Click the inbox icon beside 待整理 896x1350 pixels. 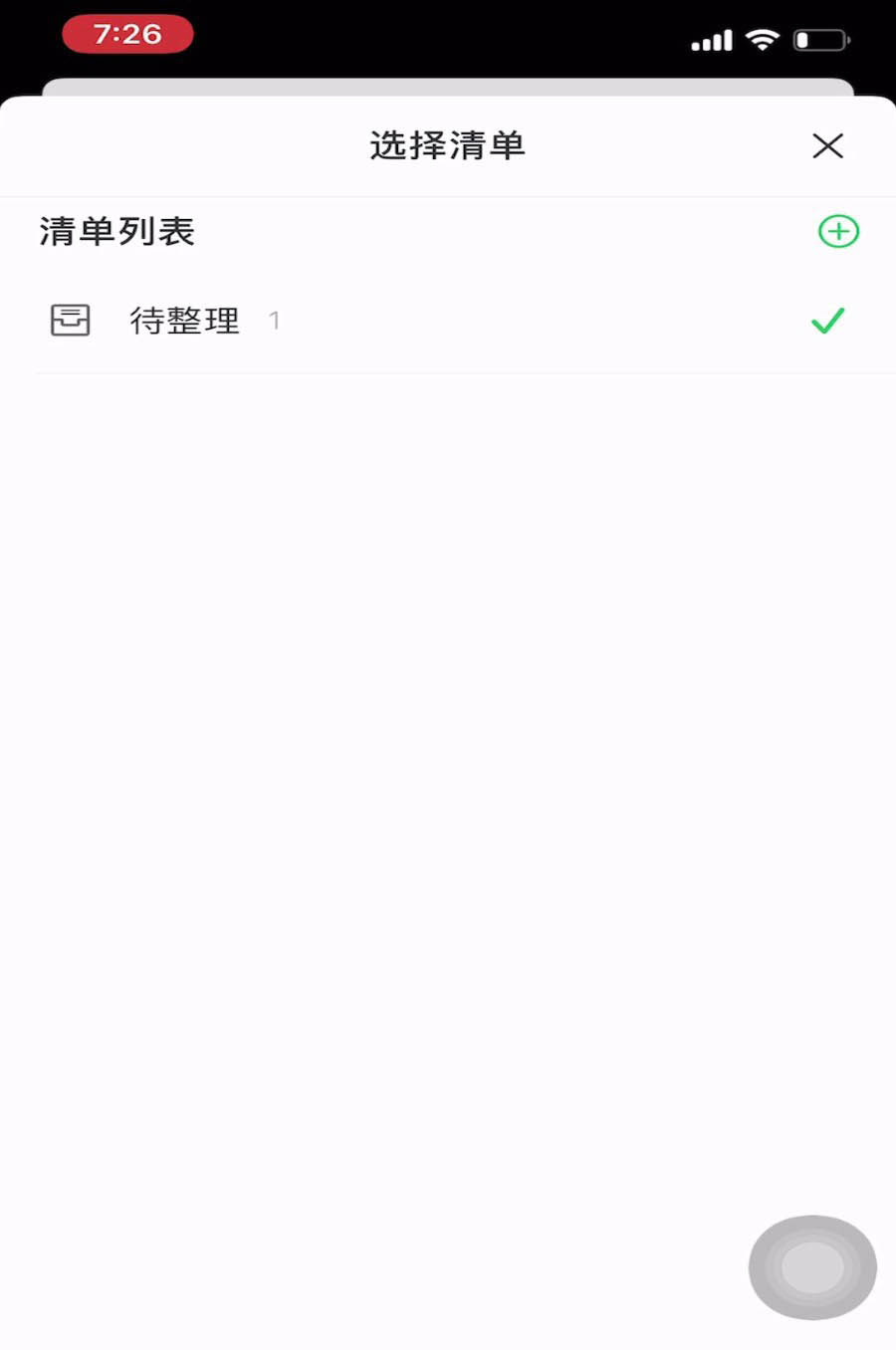tap(70, 320)
